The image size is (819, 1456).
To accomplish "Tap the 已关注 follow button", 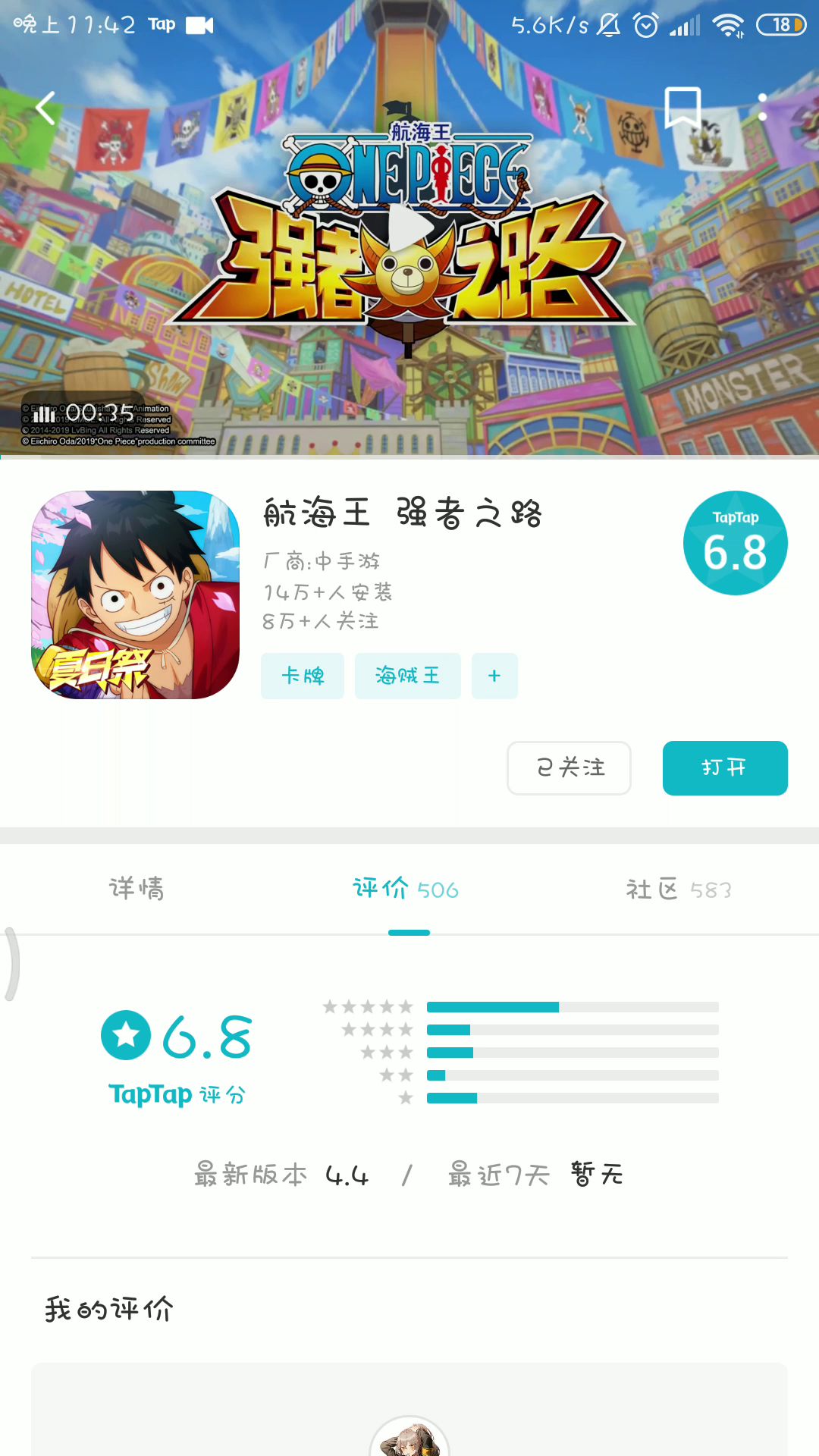I will point(569,768).
